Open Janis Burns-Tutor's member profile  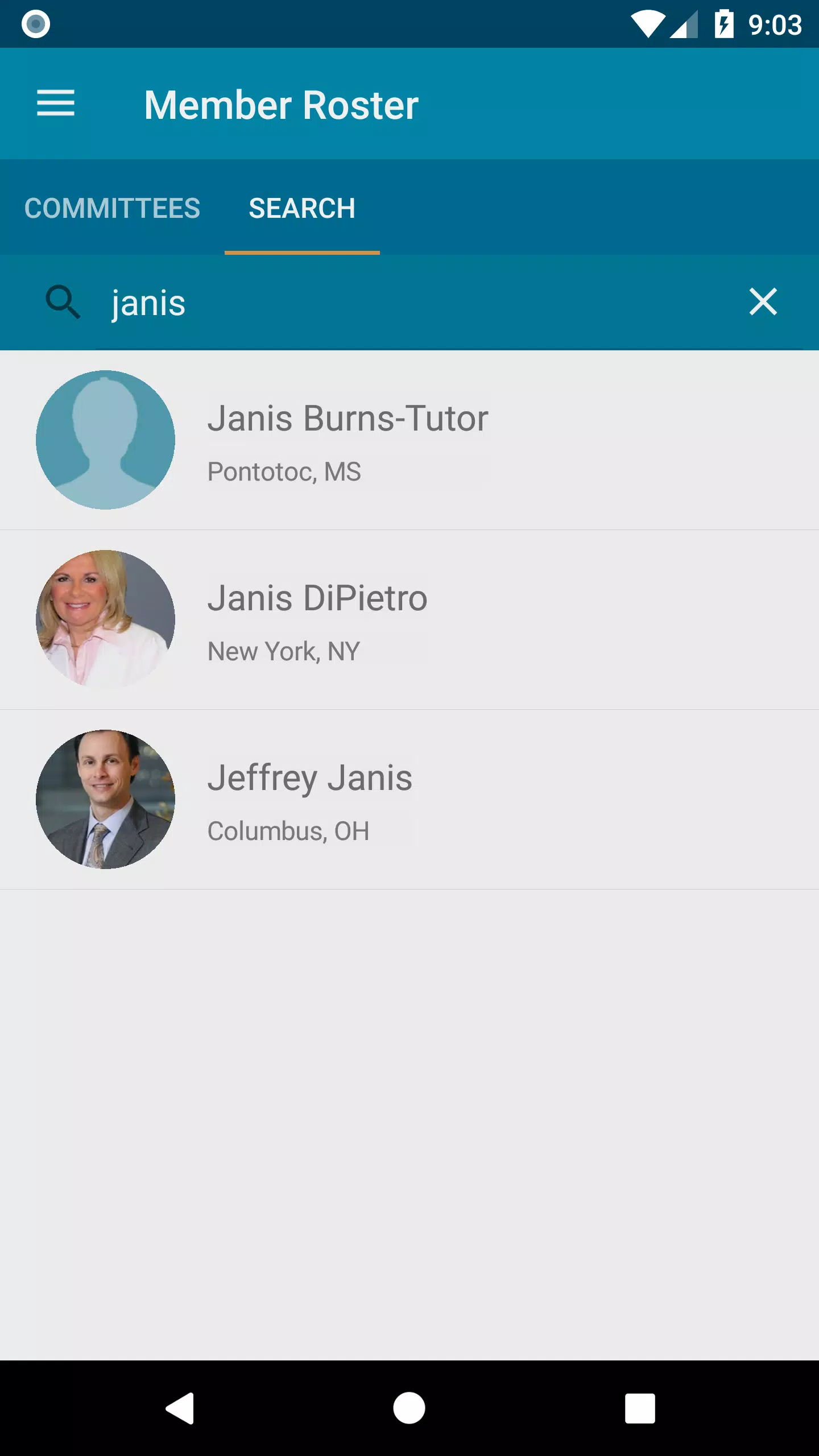point(409,440)
